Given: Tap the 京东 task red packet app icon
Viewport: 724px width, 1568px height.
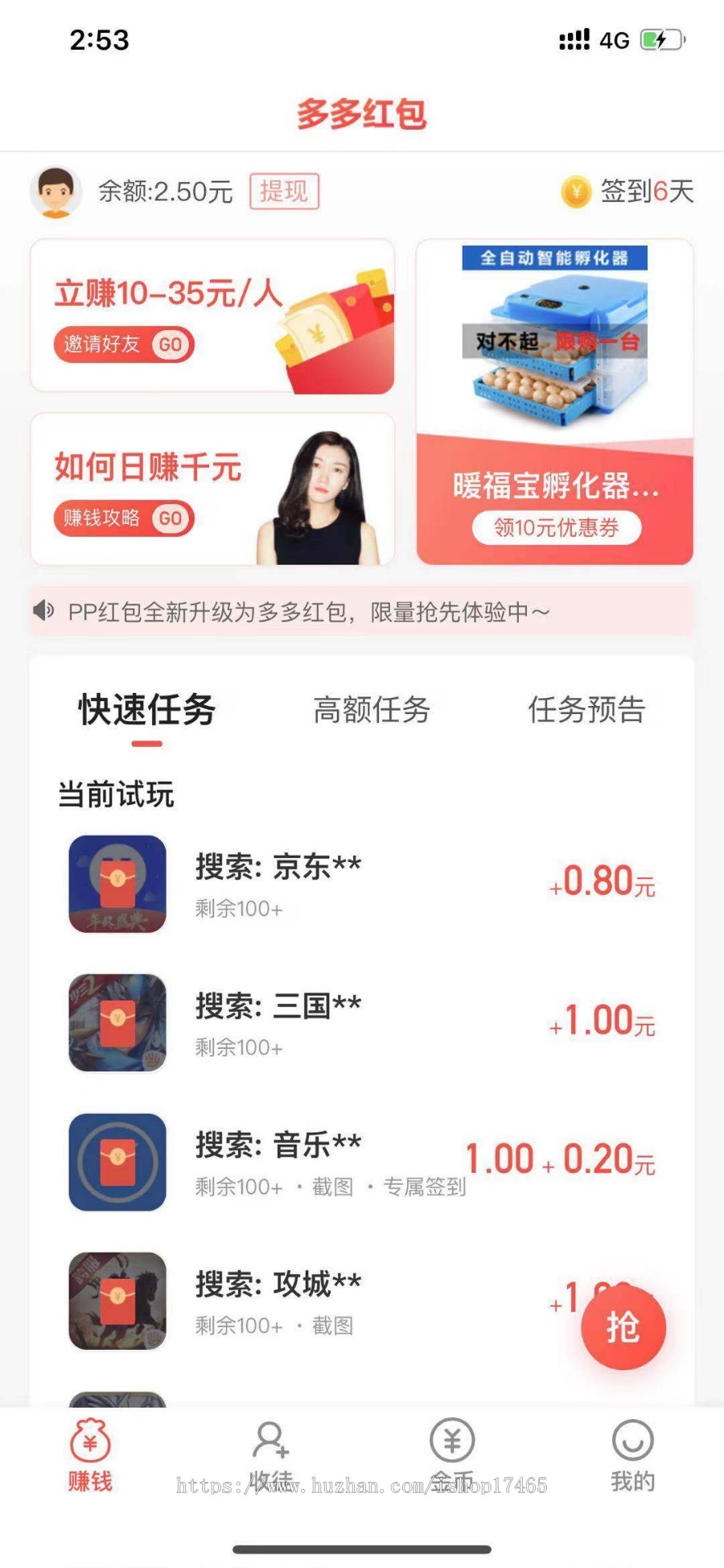Looking at the screenshot, I should 117,884.
